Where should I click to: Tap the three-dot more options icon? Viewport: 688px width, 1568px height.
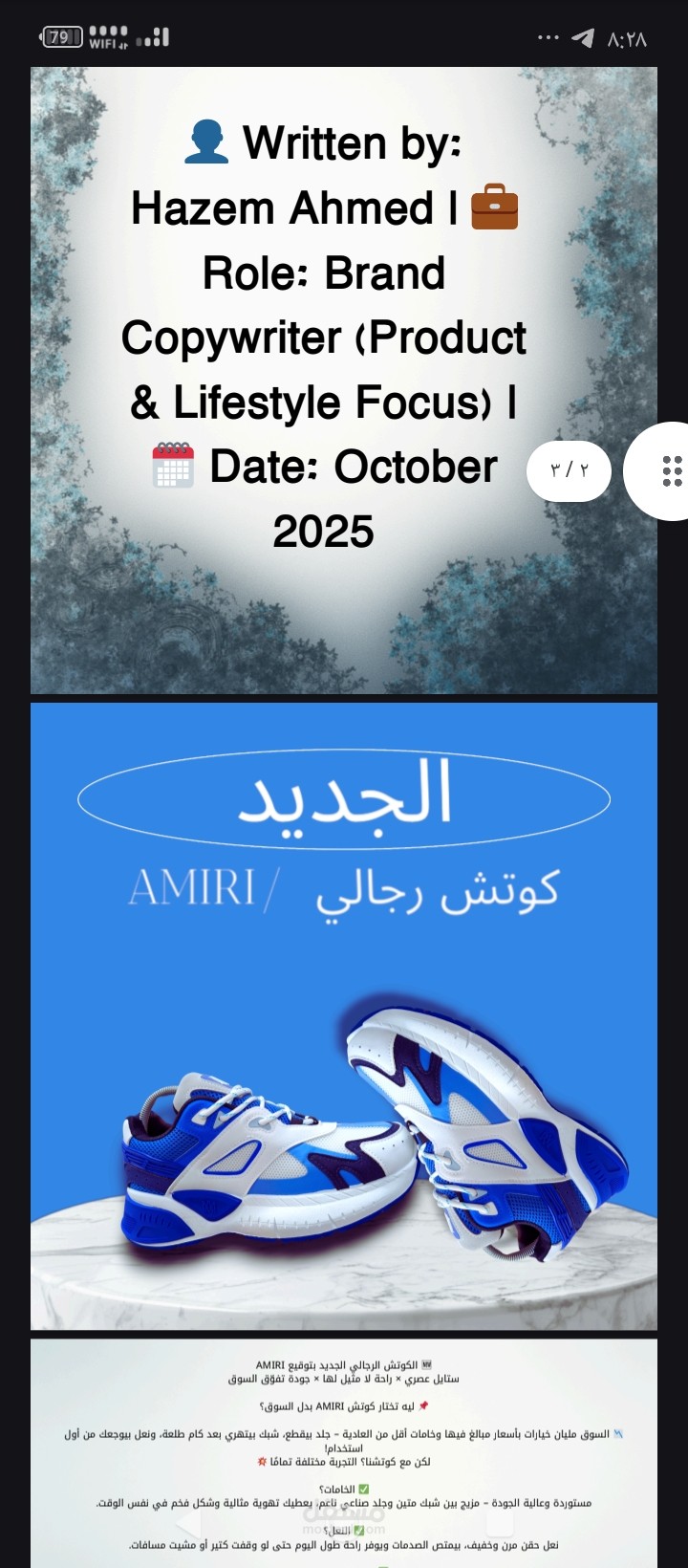[548, 36]
